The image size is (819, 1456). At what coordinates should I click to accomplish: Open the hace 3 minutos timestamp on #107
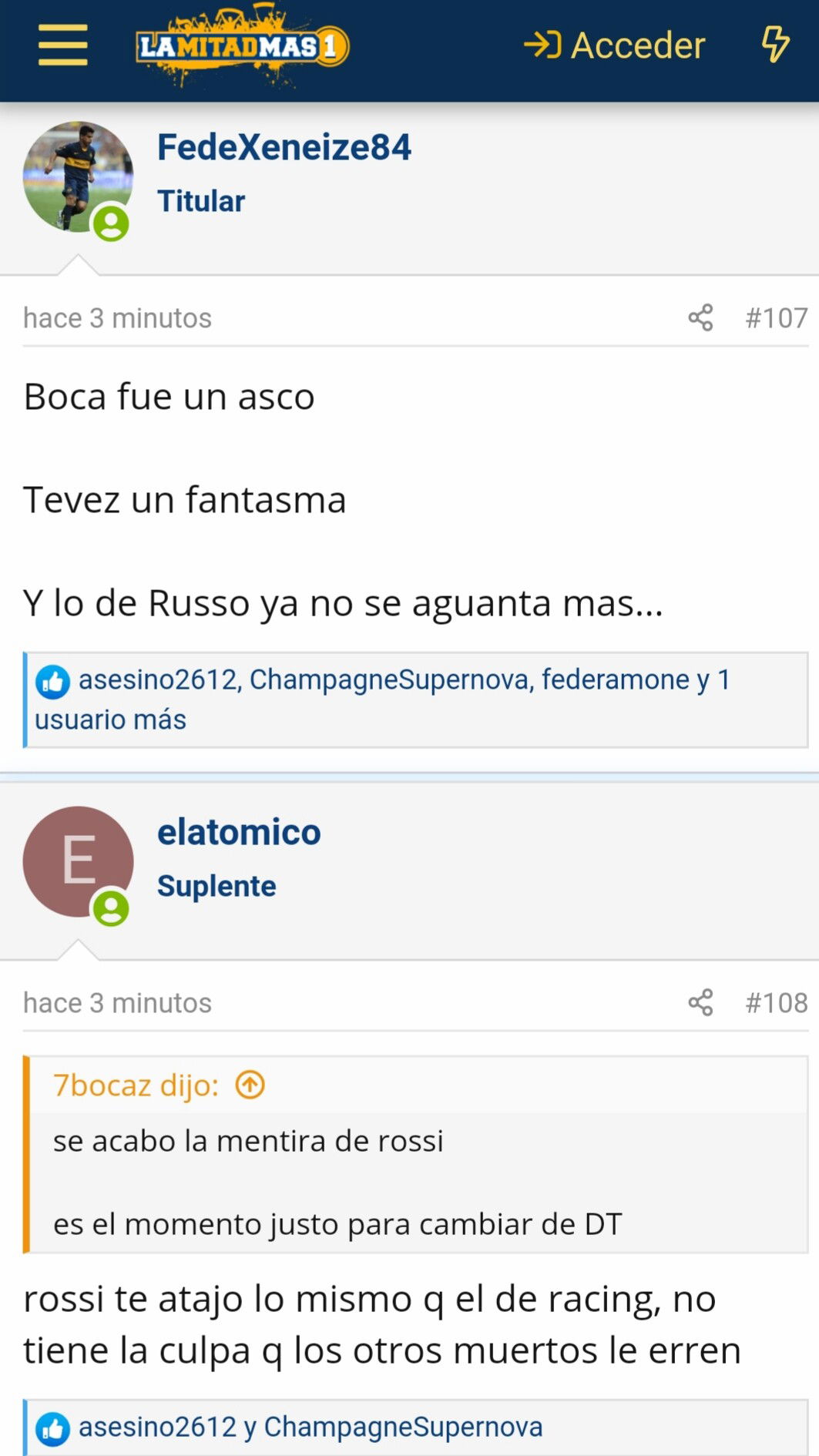117,318
